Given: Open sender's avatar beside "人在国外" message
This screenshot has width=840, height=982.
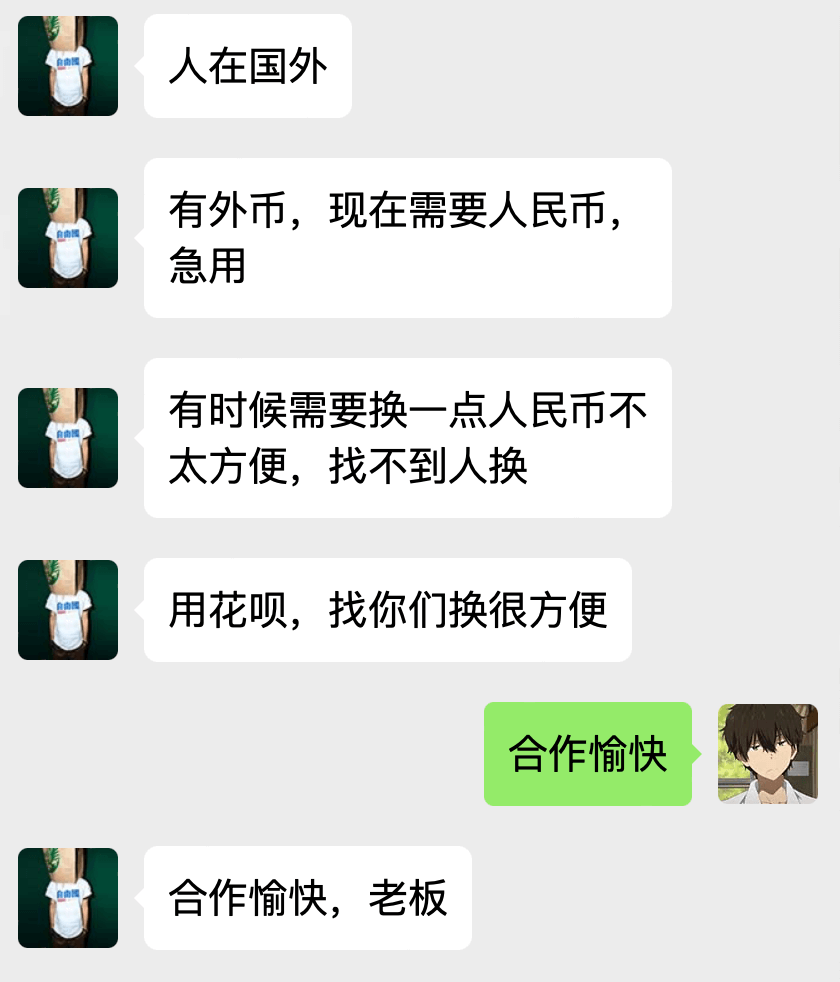Looking at the screenshot, I should click(x=68, y=66).
